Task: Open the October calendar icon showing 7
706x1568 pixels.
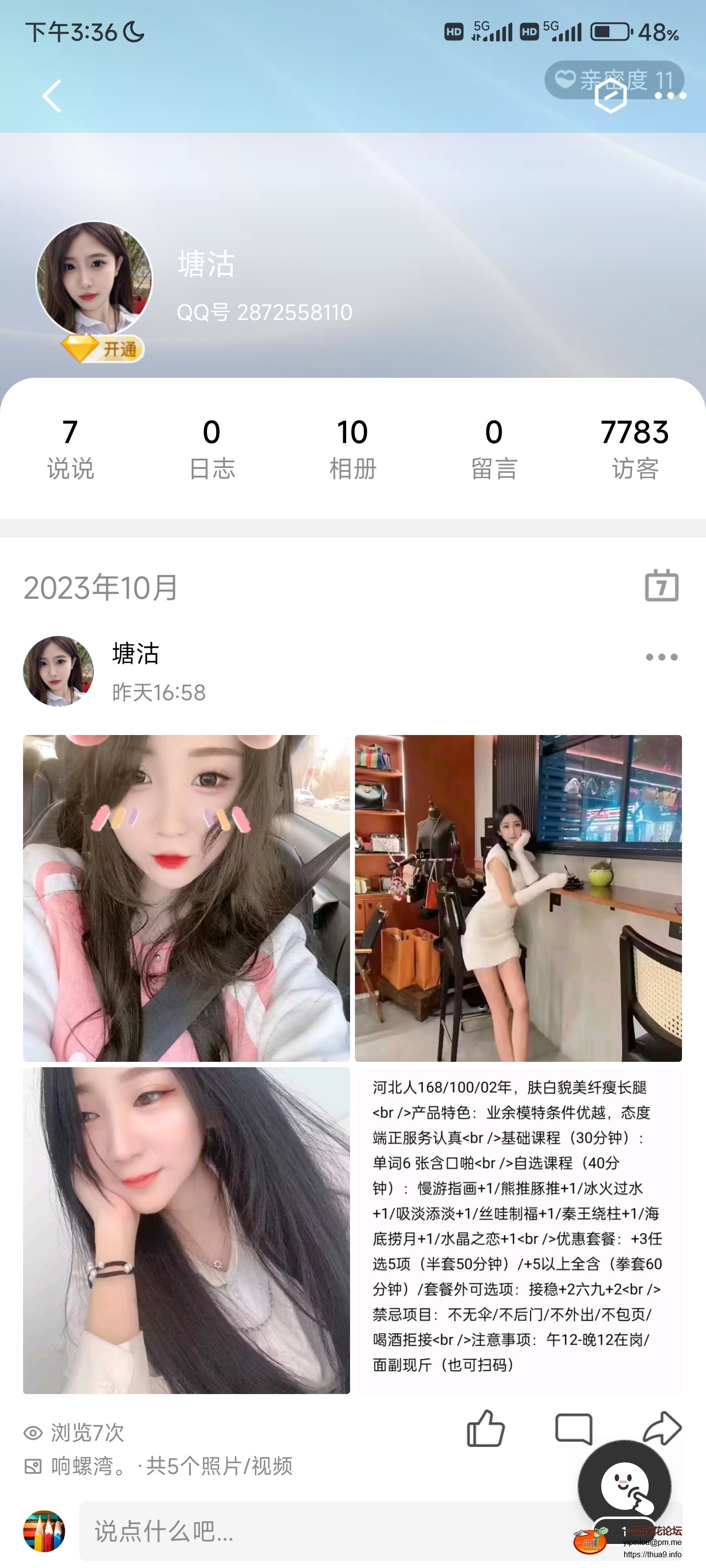Action: pos(661,586)
